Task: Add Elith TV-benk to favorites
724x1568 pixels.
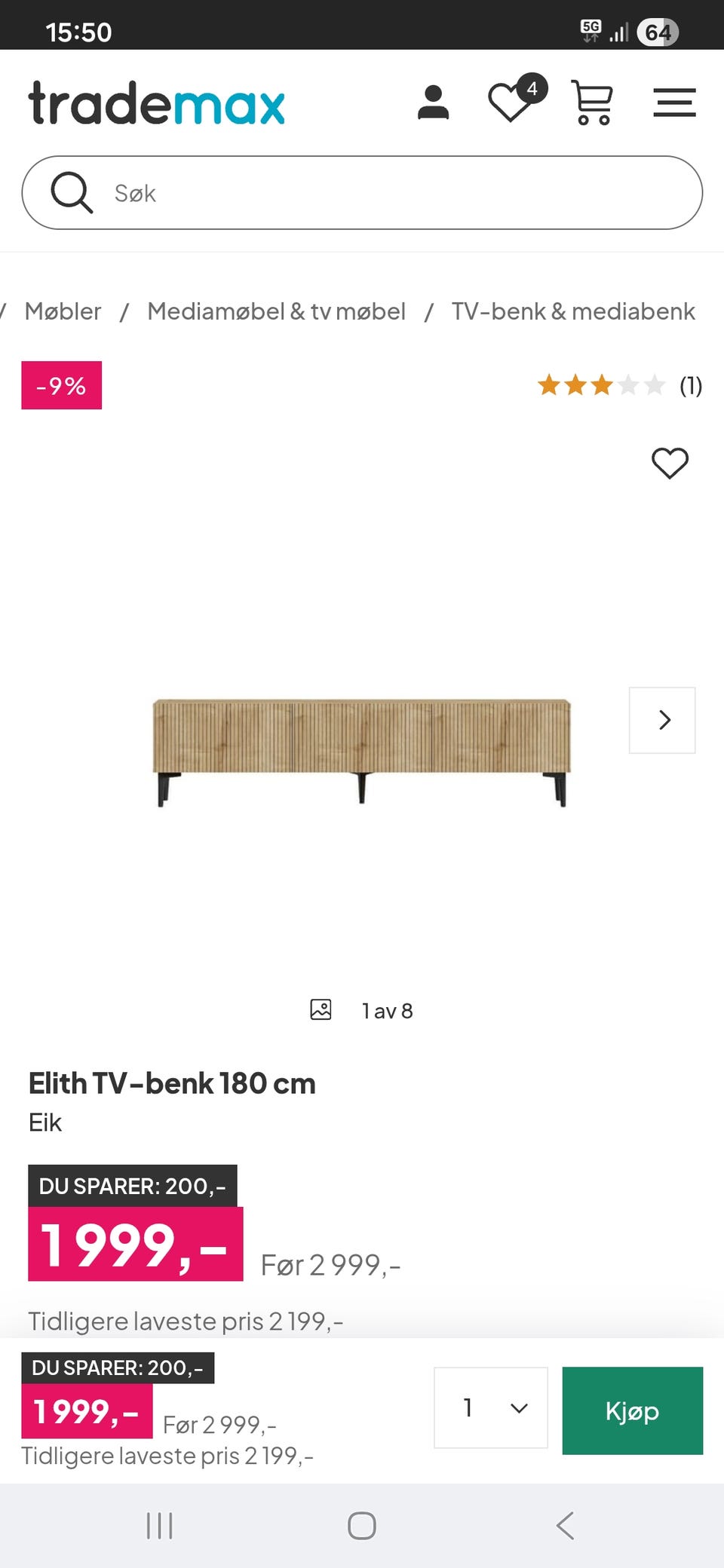Action: point(670,463)
